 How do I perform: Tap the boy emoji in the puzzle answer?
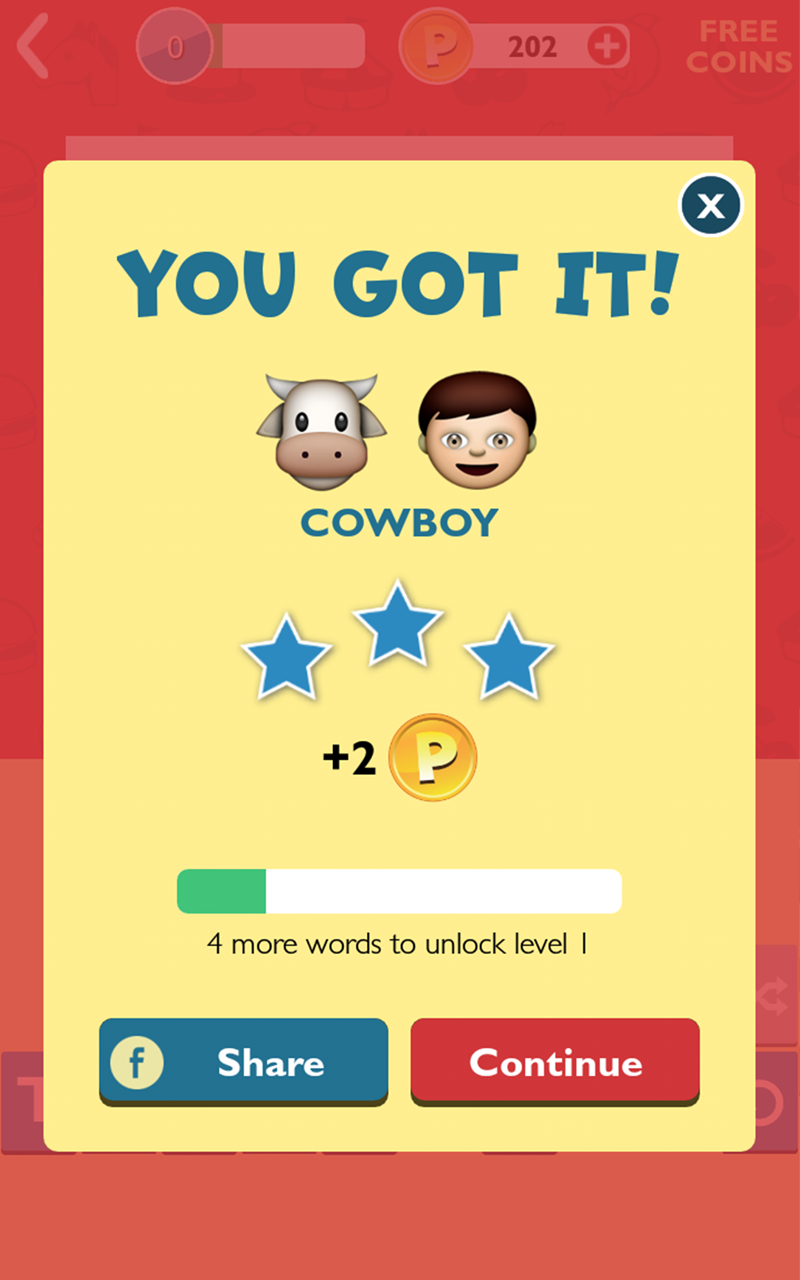click(x=477, y=430)
